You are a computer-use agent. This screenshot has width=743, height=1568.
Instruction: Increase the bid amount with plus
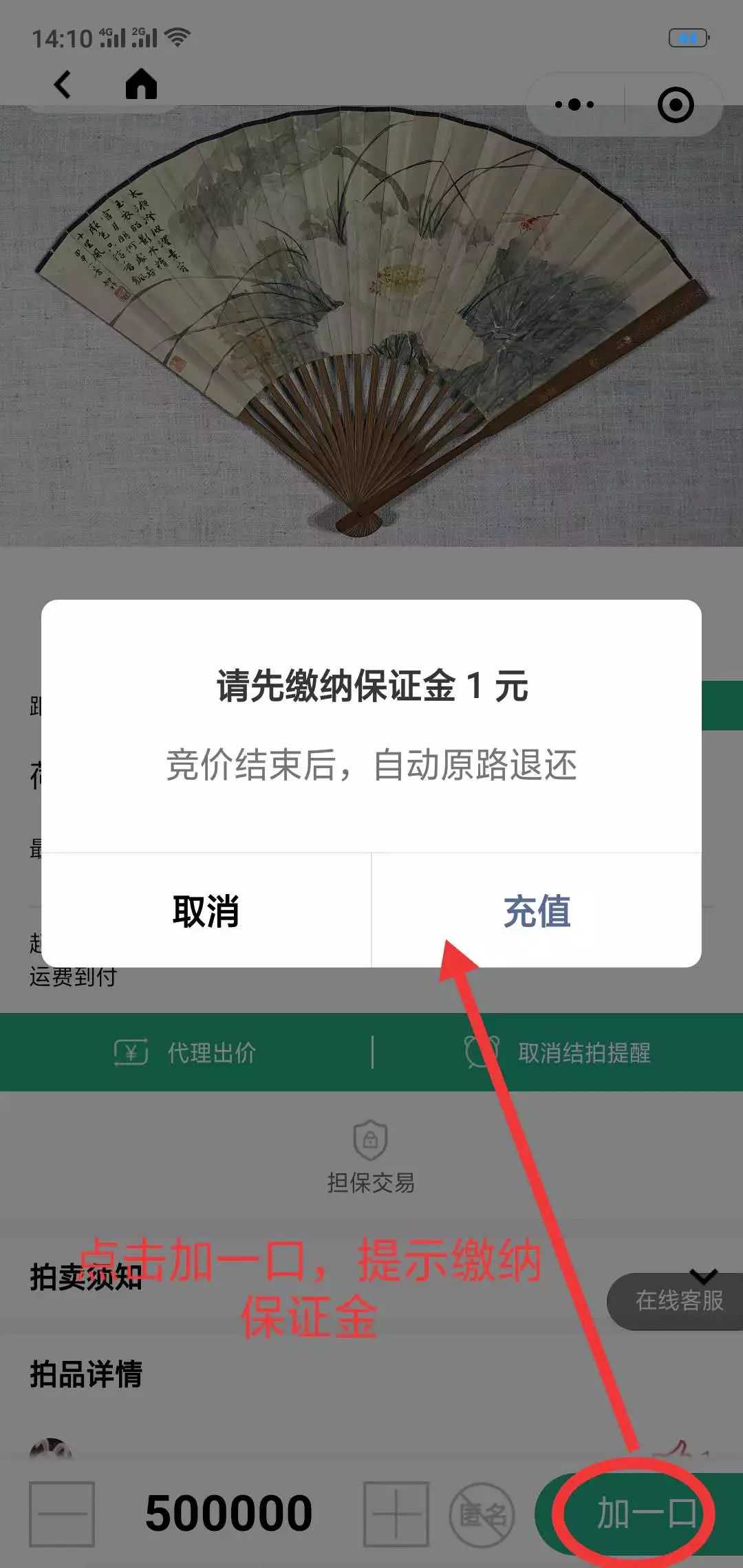pyautogui.click(x=396, y=1514)
